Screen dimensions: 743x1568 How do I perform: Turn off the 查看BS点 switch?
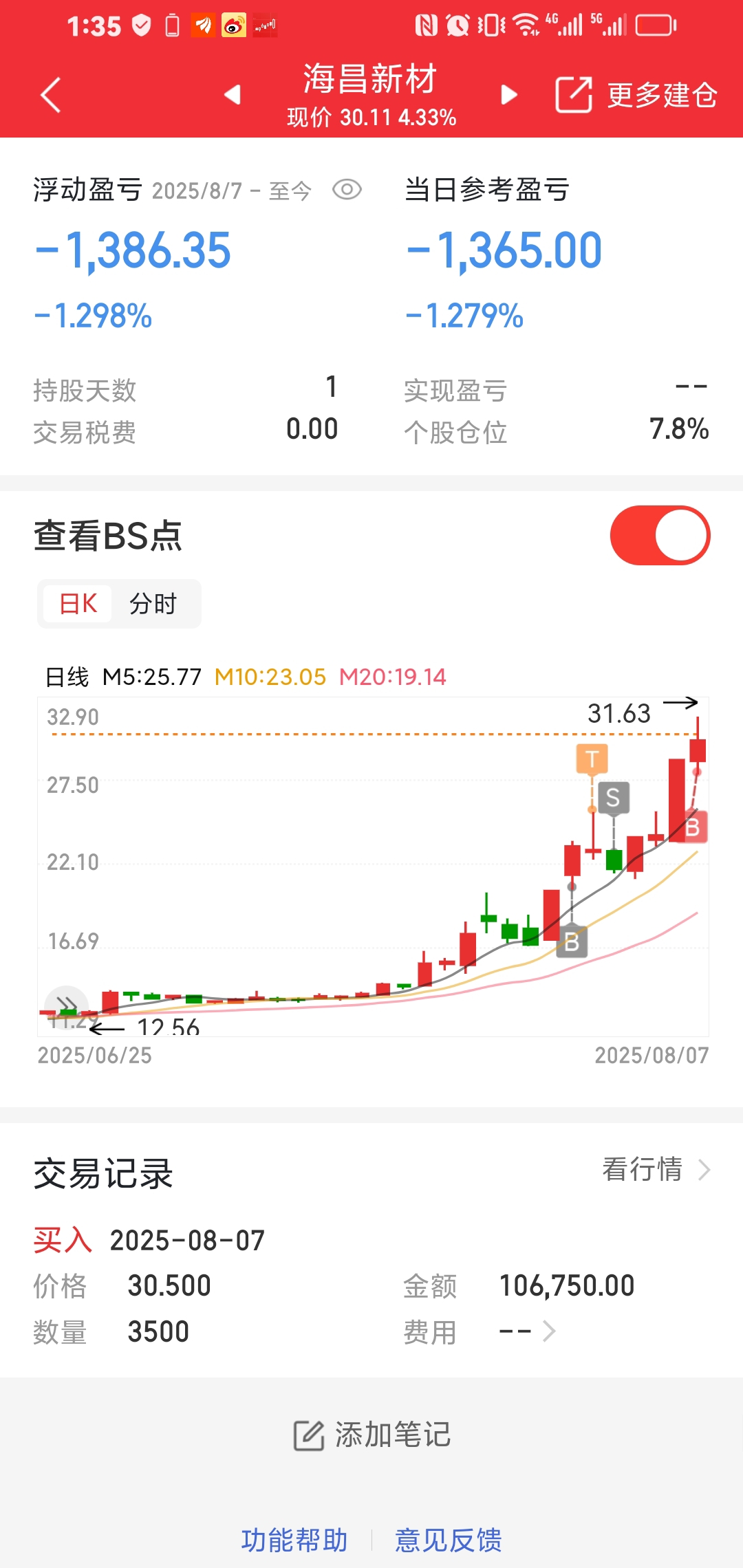tap(660, 535)
